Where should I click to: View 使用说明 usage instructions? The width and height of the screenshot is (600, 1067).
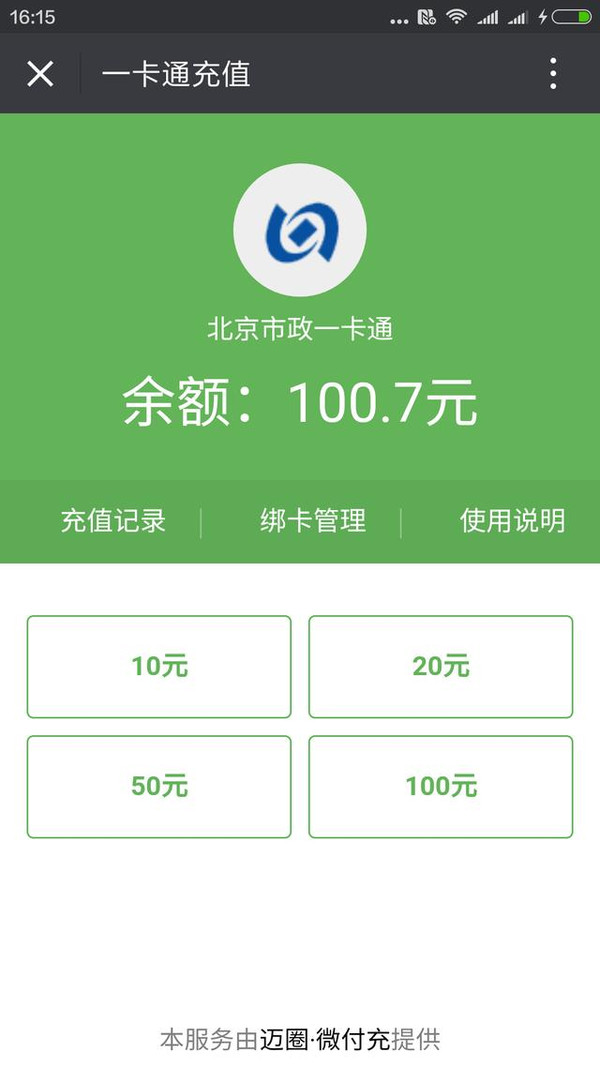pos(512,521)
